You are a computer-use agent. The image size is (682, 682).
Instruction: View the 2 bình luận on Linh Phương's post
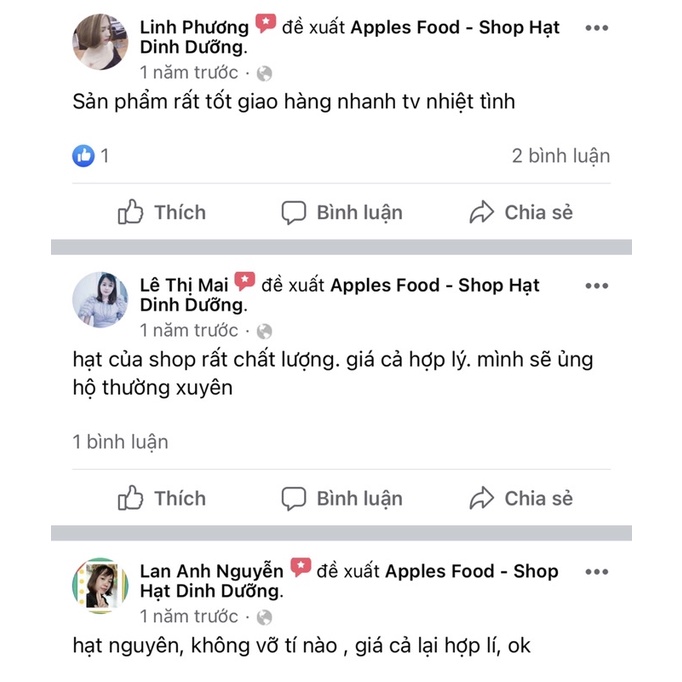[x=560, y=155]
